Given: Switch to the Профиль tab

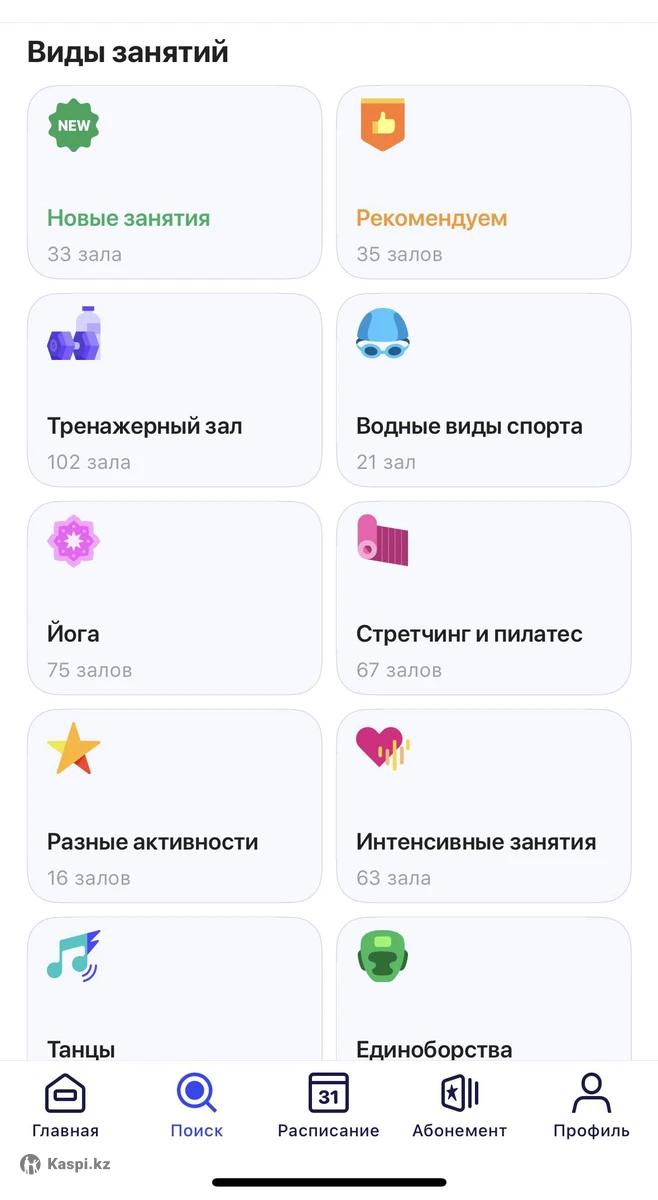Looking at the screenshot, I should click(591, 1106).
